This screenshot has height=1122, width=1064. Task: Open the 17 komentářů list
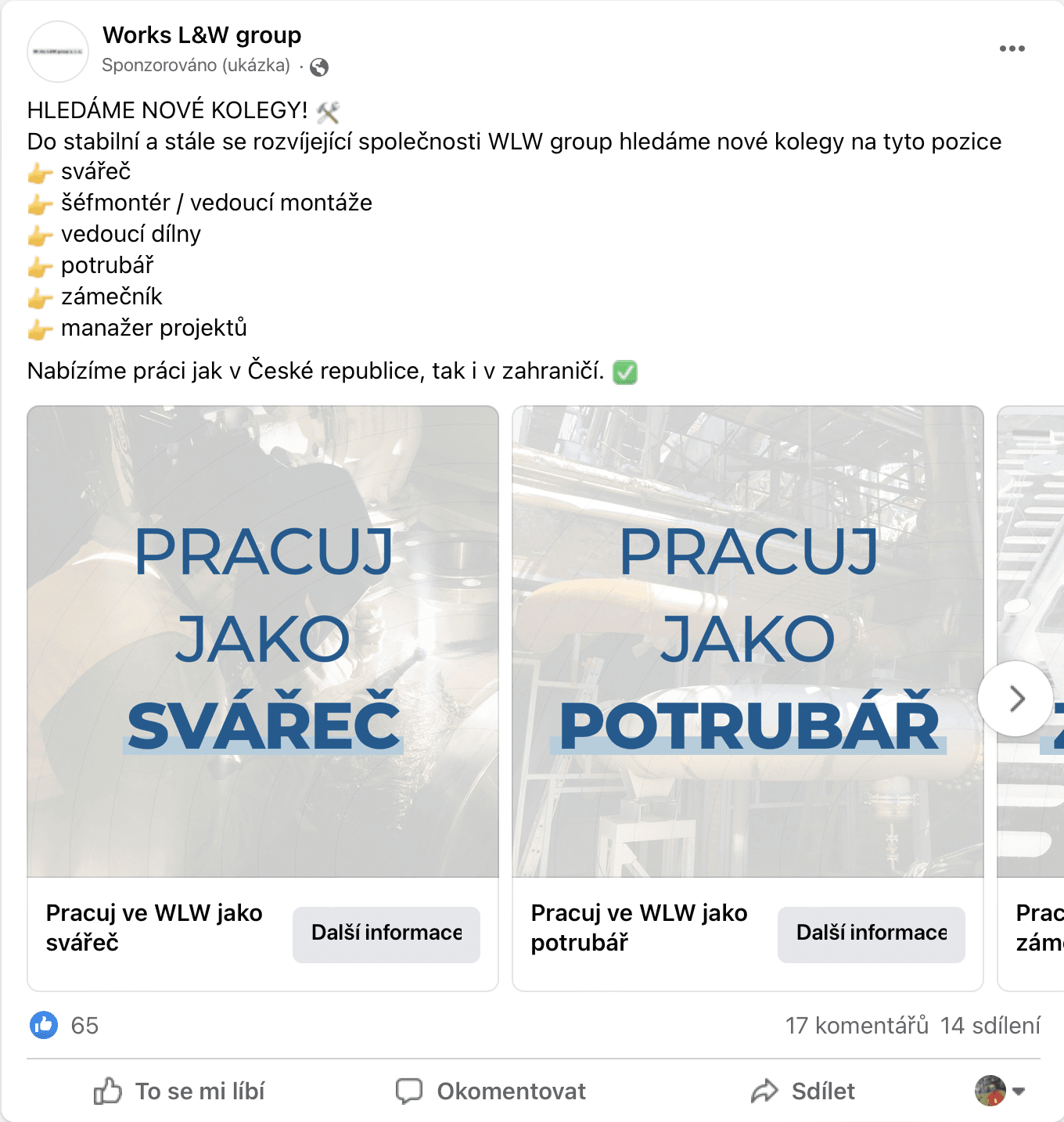[x=857, y=1025]
